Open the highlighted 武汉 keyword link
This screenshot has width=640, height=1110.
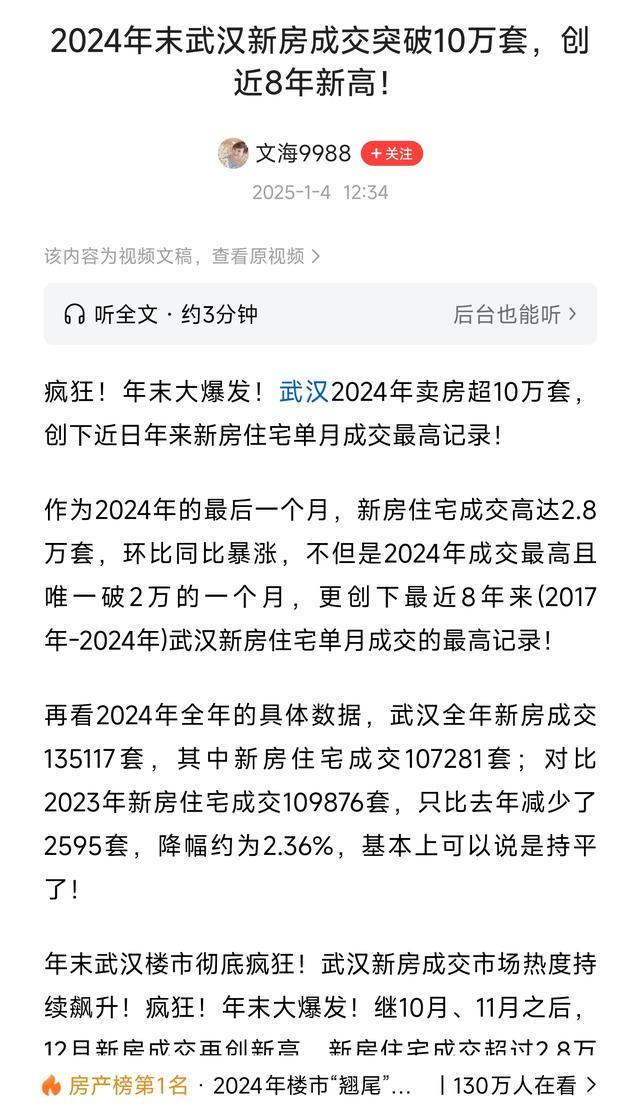(x=303, y=391)
